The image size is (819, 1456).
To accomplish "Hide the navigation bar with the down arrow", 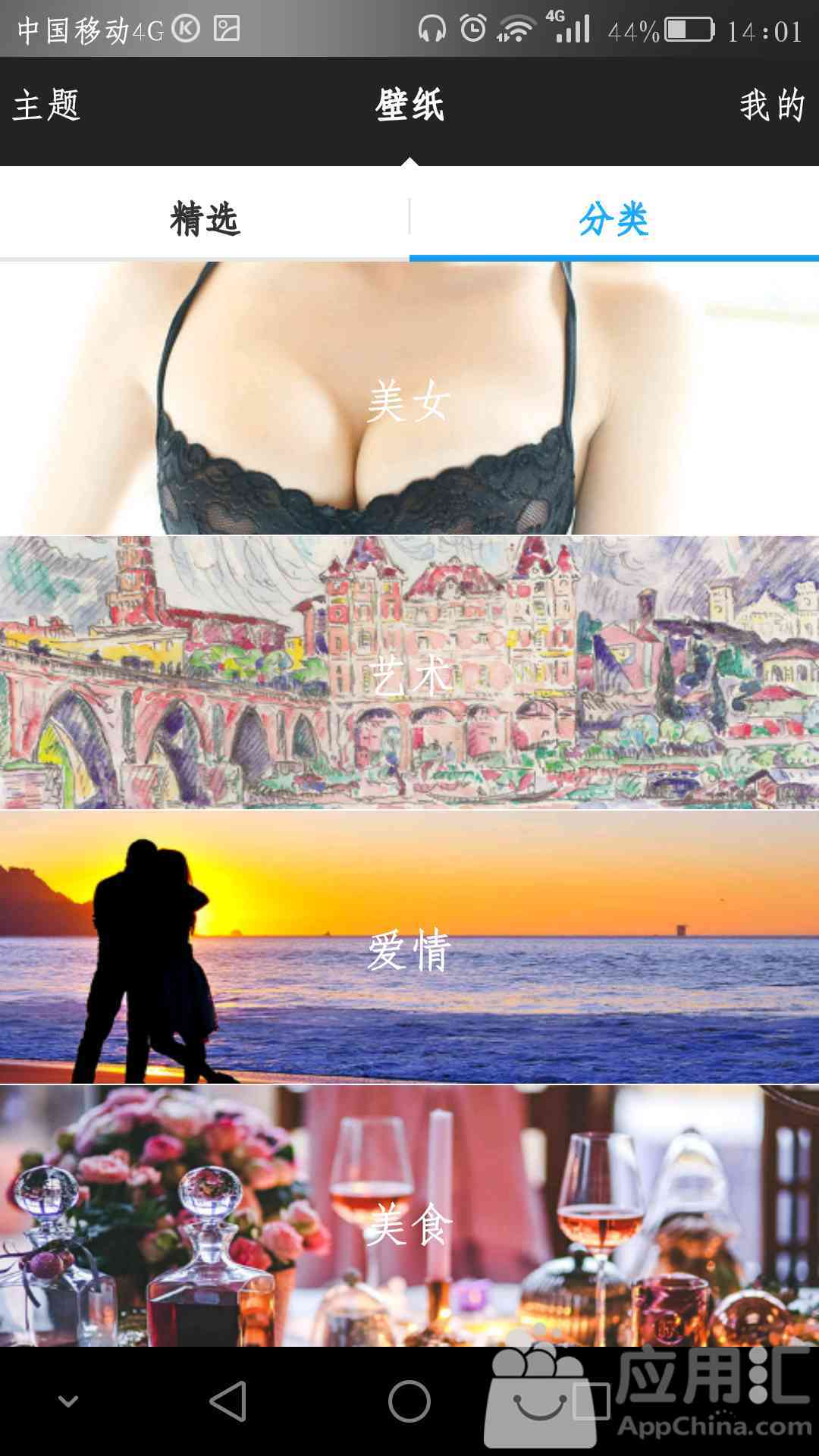I will pos(68,1401).
